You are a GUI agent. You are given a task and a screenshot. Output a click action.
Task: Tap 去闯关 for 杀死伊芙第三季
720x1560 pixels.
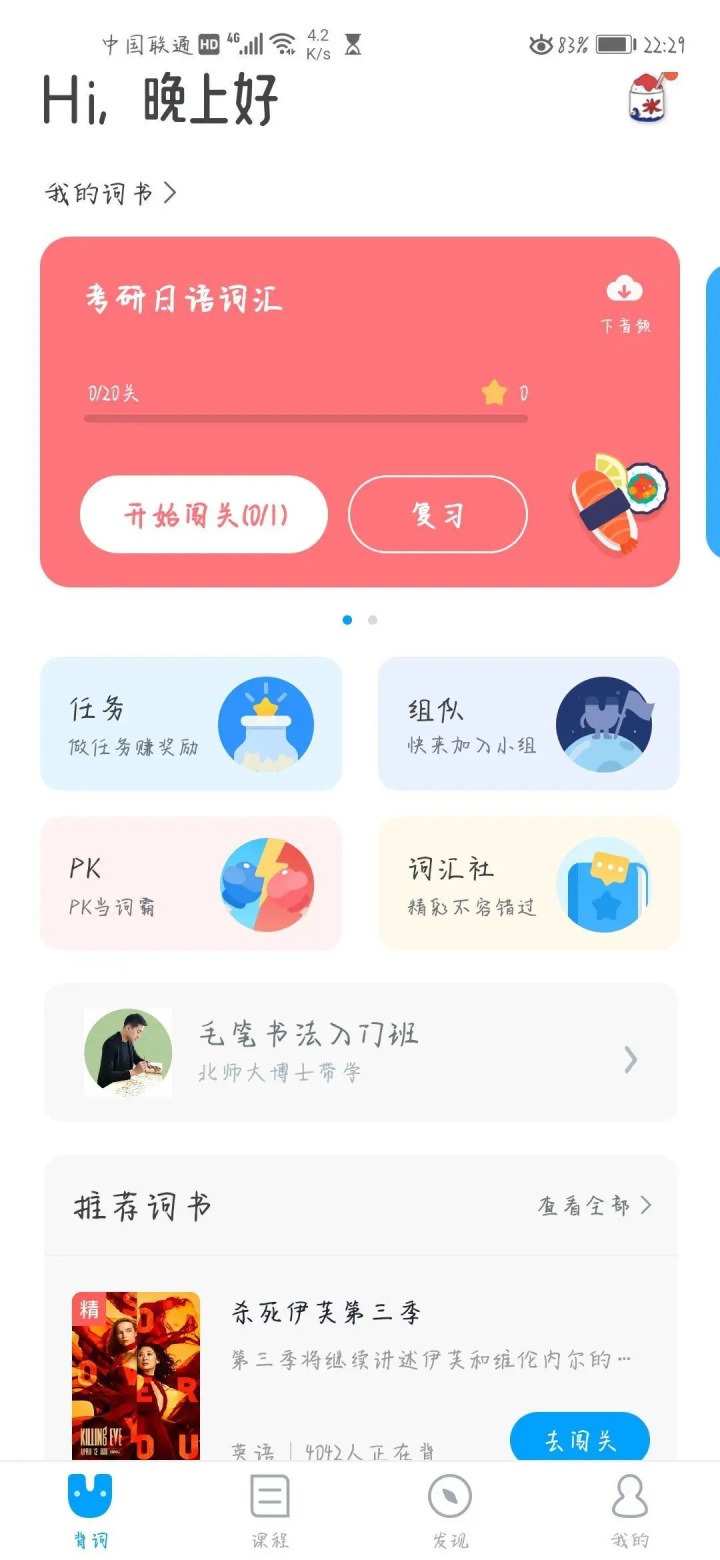point(580,1440)
